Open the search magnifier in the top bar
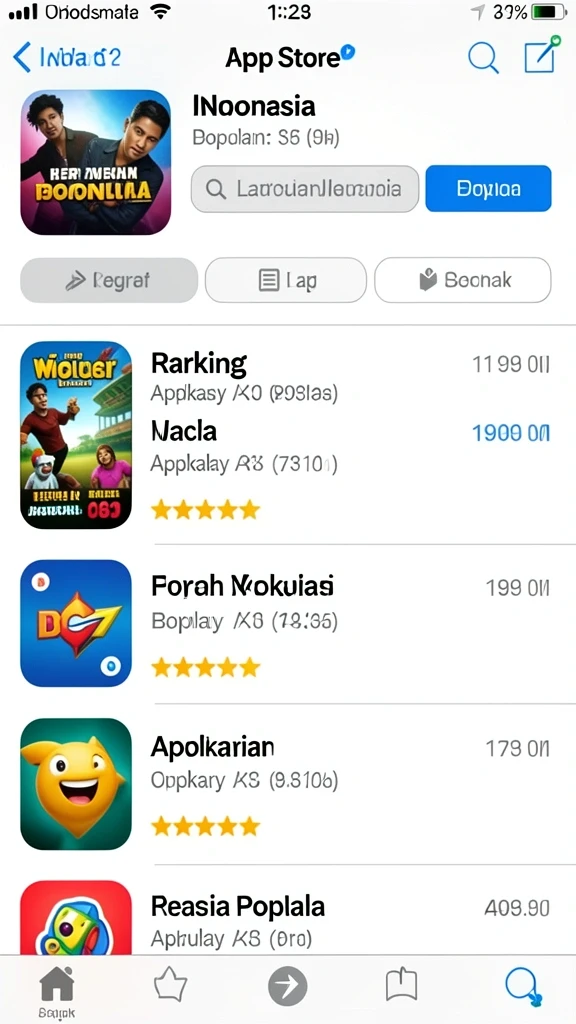Screen dimensions: 576x1024 click(x=483, y=58)
